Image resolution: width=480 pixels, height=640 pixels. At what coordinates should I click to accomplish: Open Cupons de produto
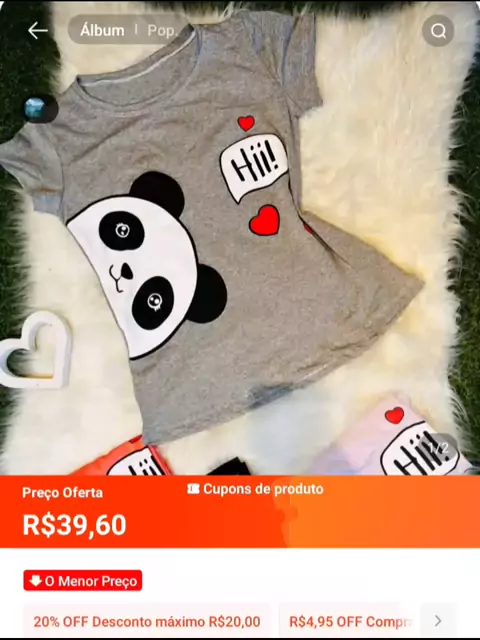(256, 489)
